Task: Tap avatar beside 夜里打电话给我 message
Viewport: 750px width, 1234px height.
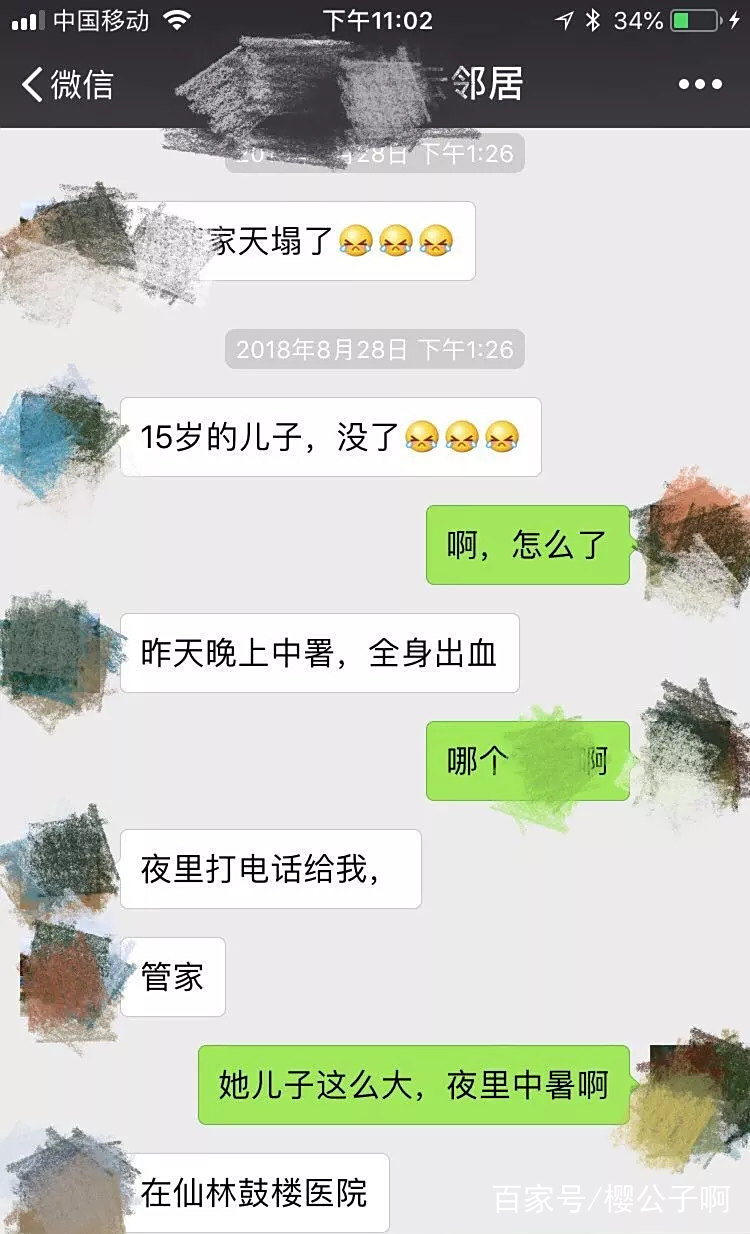Action: click(x=62, y=869)
